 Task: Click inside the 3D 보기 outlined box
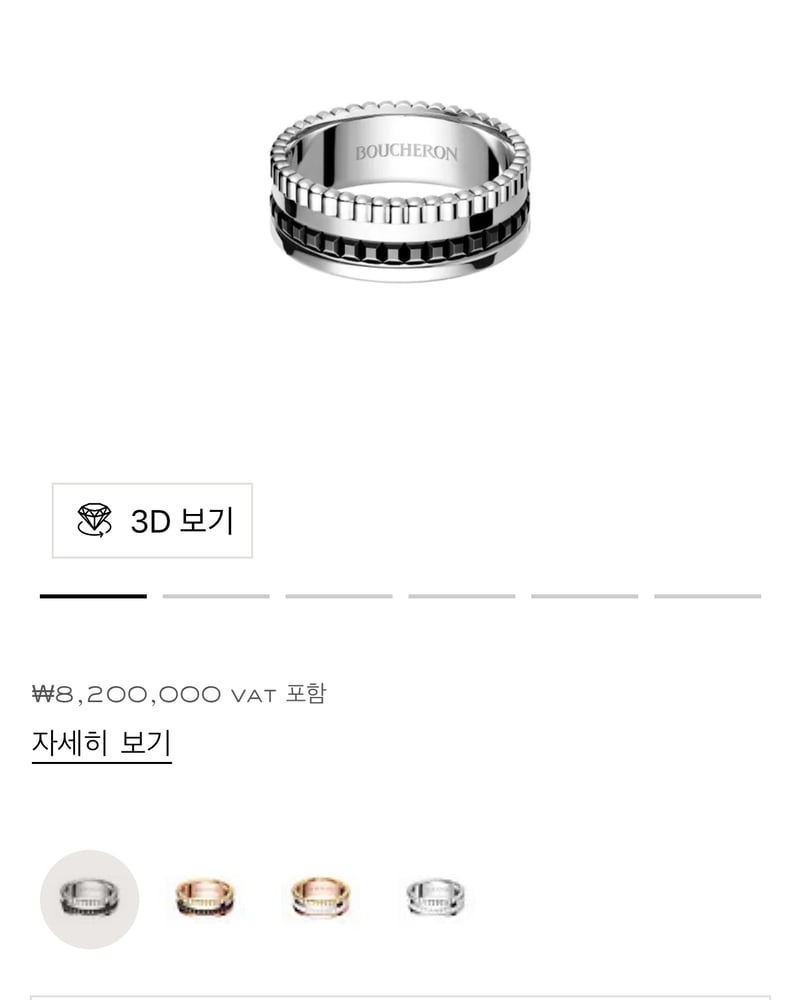tap(151, 518)
